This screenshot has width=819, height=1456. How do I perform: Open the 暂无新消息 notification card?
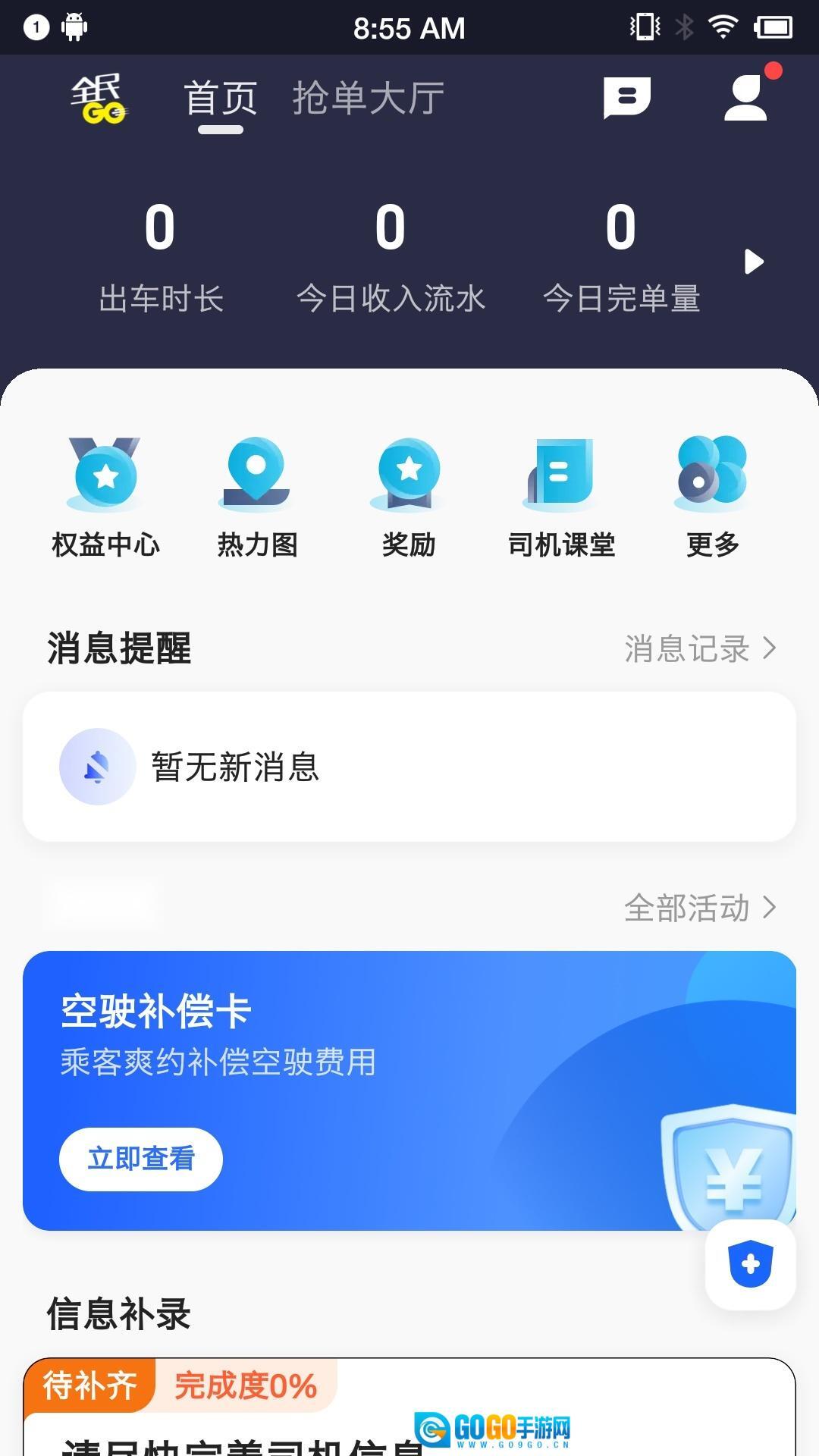pyautogui.click(x=409, y=766)
